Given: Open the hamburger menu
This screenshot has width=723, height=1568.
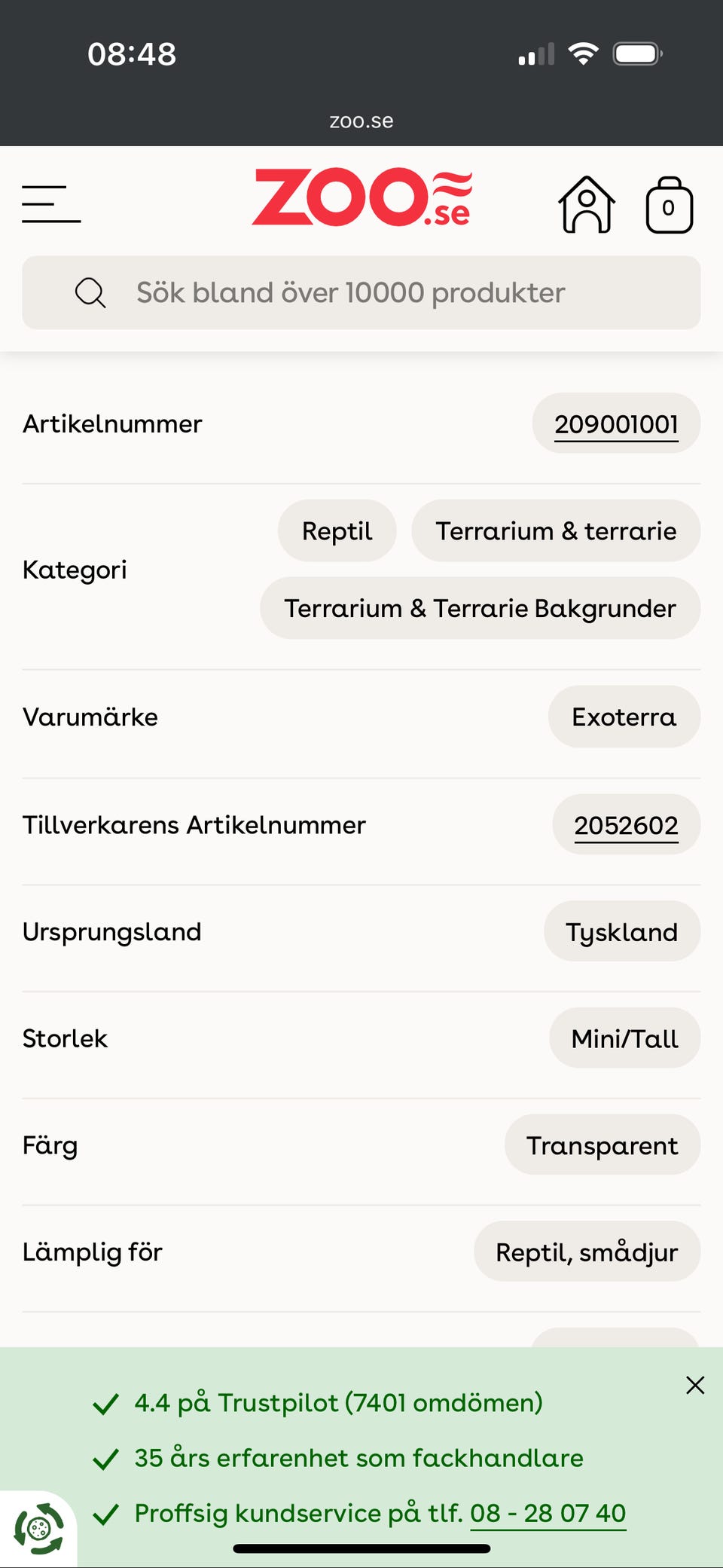Looking at the screenshot, I should pyautogui.click(x=51, y=204).
